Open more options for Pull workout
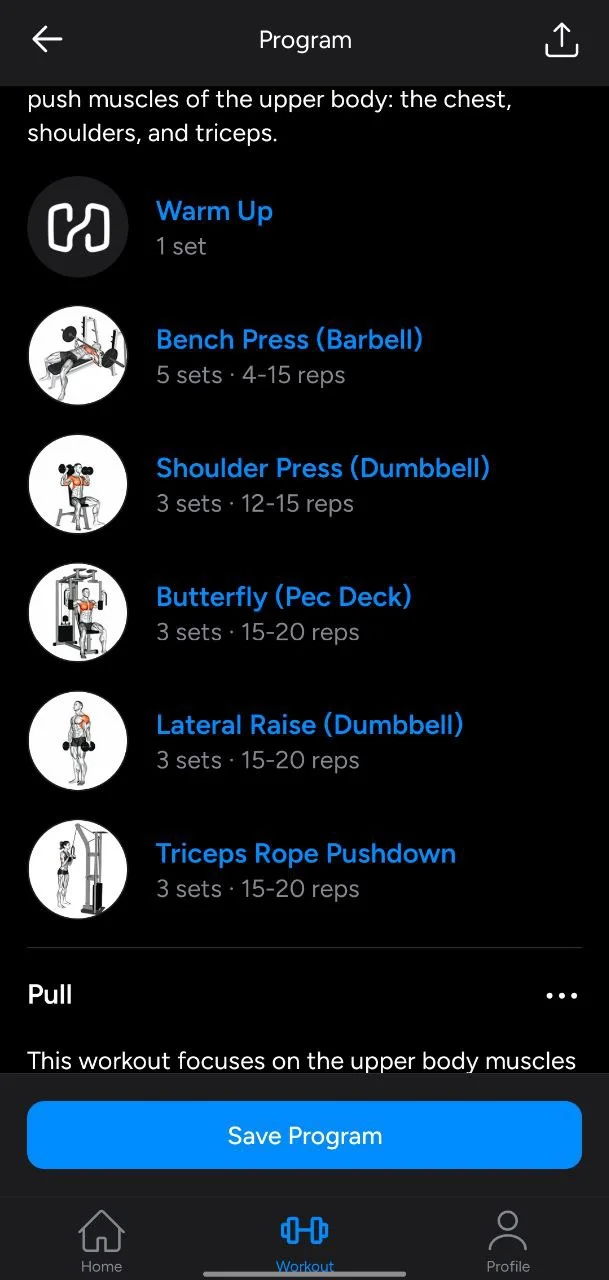 (x=561, y=995)
